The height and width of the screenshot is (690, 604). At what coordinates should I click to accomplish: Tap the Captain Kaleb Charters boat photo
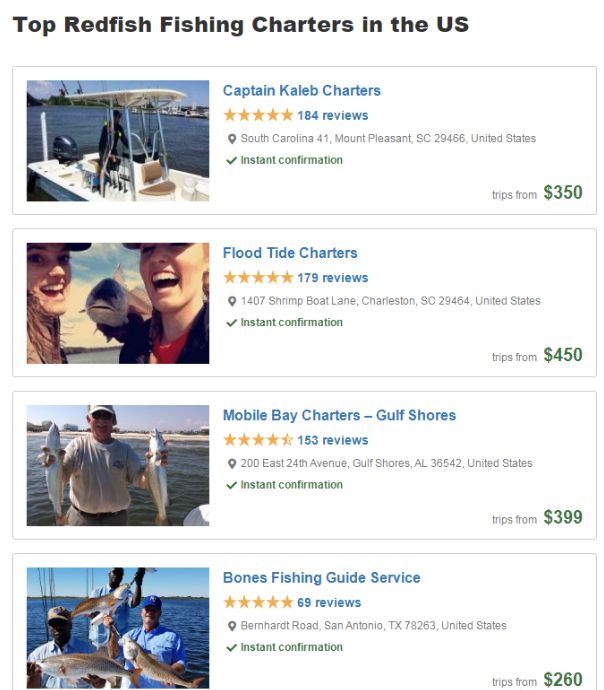click(118, 141)
